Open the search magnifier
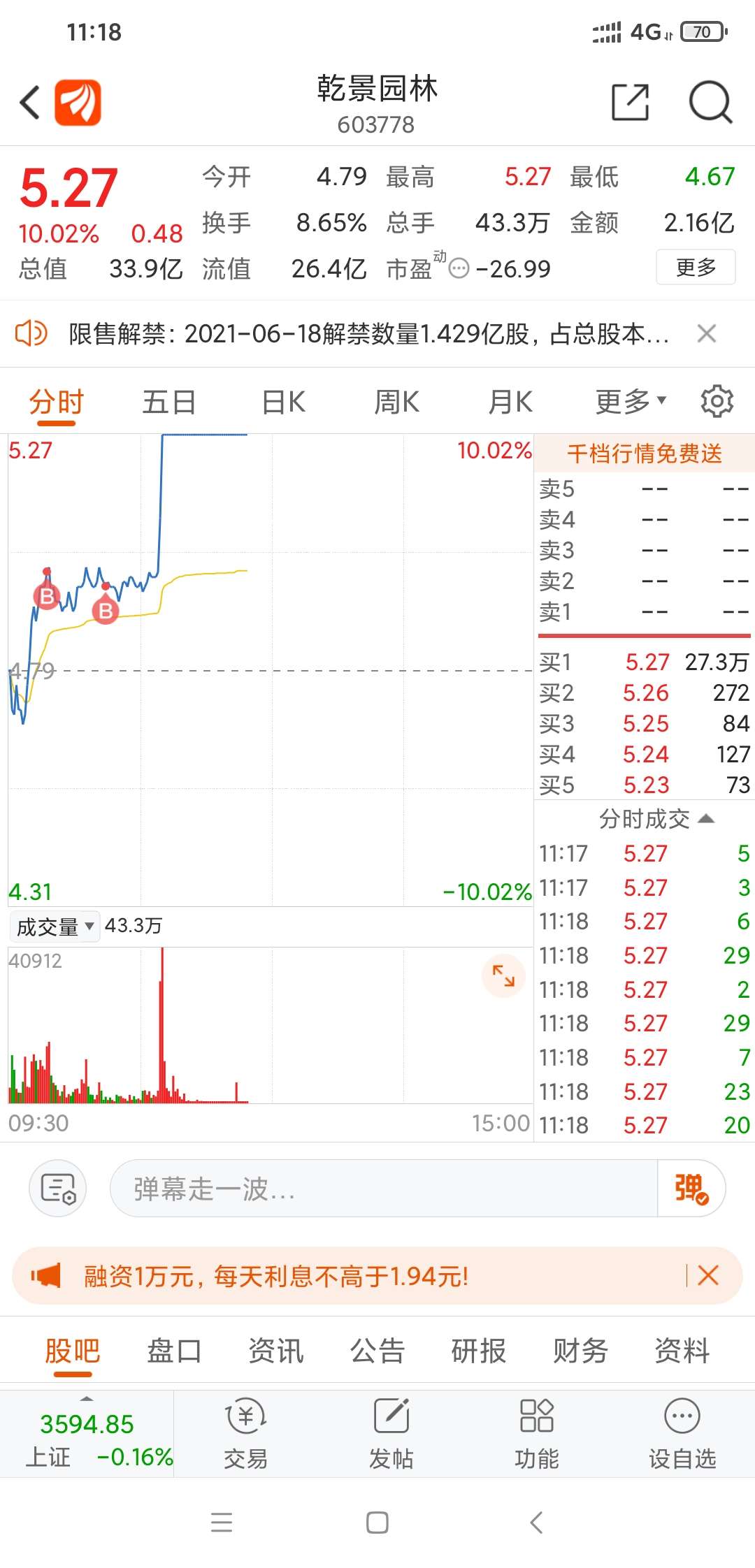Viewport: 755px width, 1568px height. (x=710, y=103)
